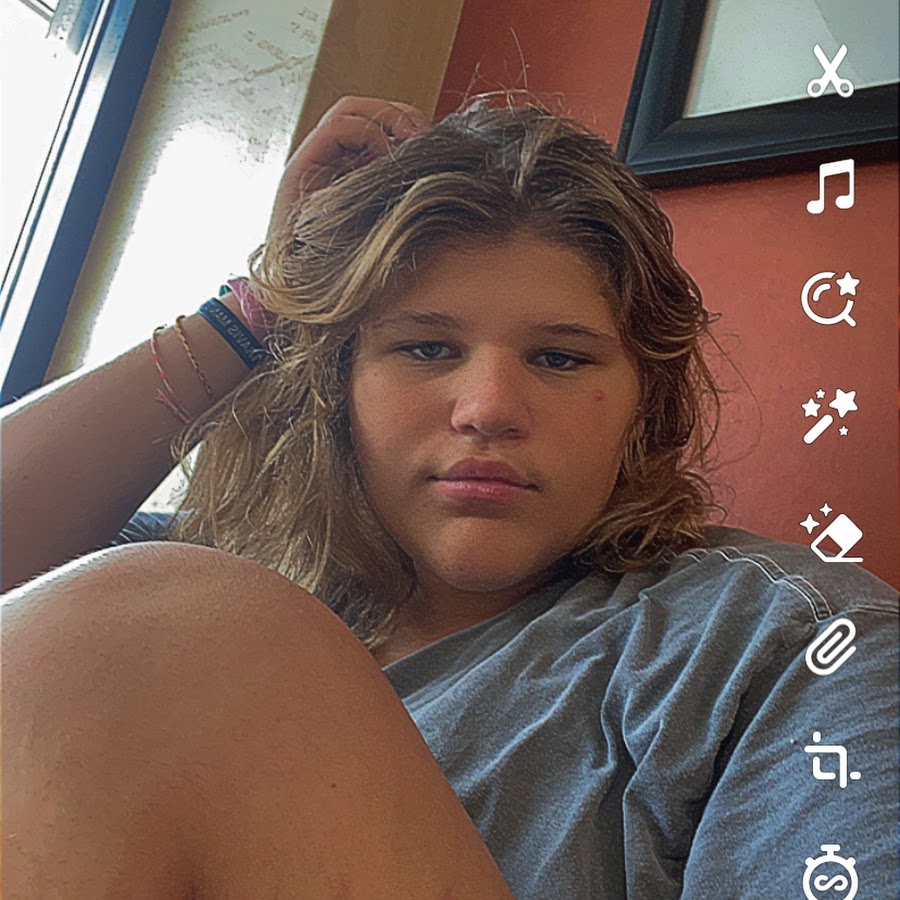The height and width of the screenshot is (900, 900).
Task: Attach a link with the paperclip
Action: point(831,646)
